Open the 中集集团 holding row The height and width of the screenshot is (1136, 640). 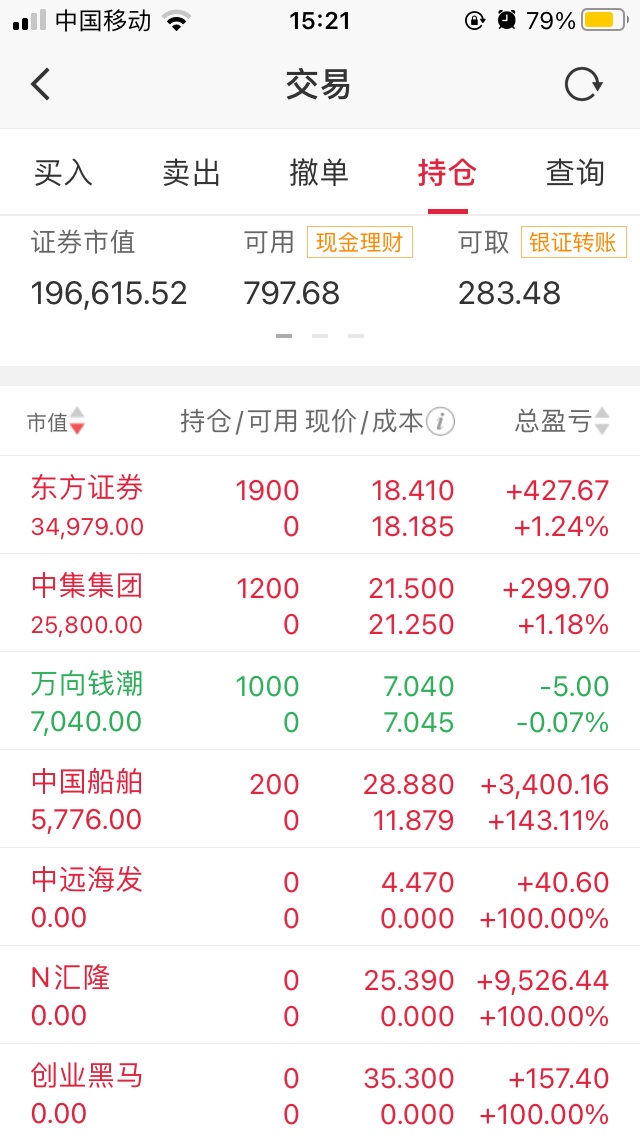[320, 603]
